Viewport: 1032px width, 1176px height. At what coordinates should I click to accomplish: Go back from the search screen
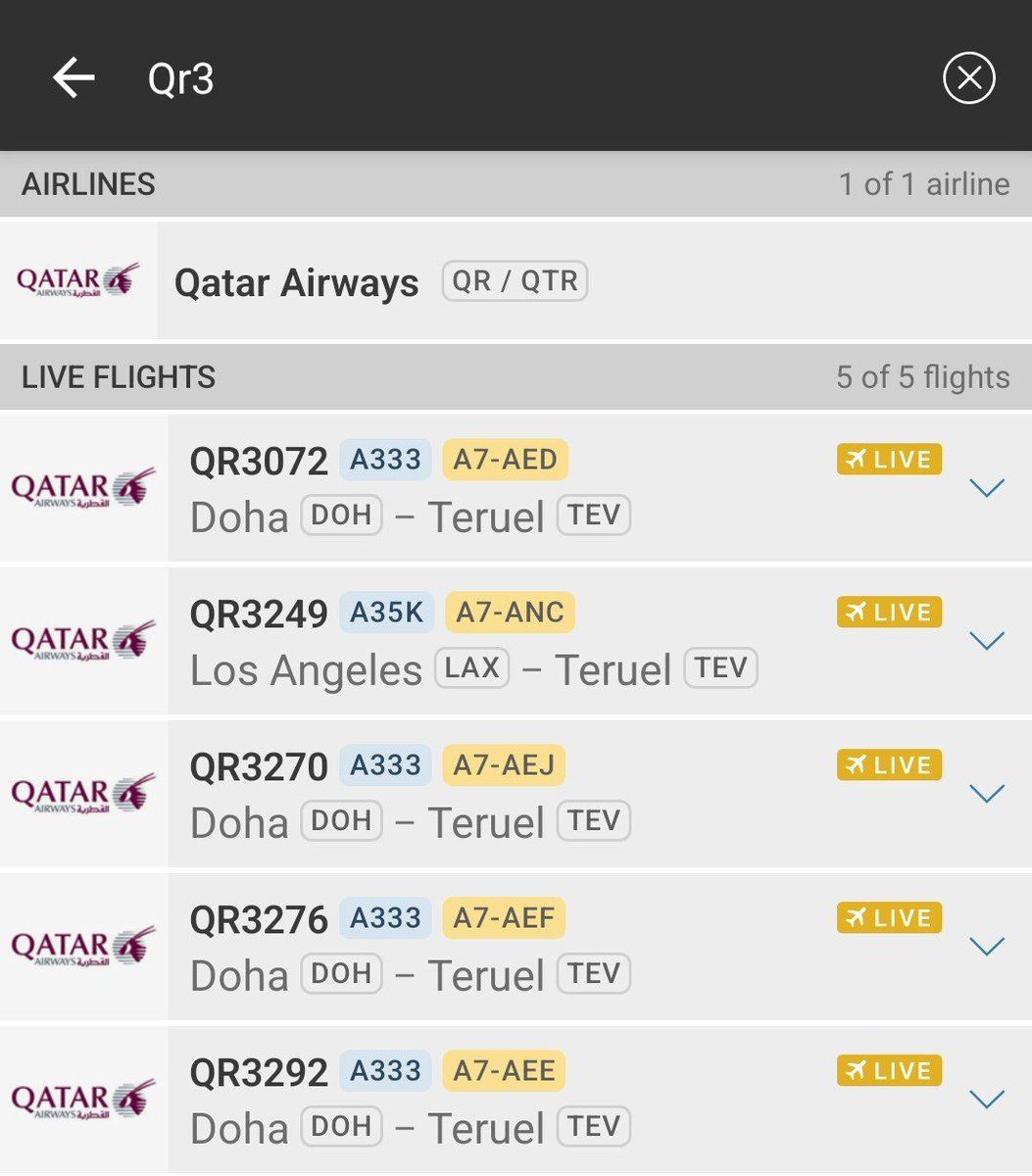[x=74, y=77]
